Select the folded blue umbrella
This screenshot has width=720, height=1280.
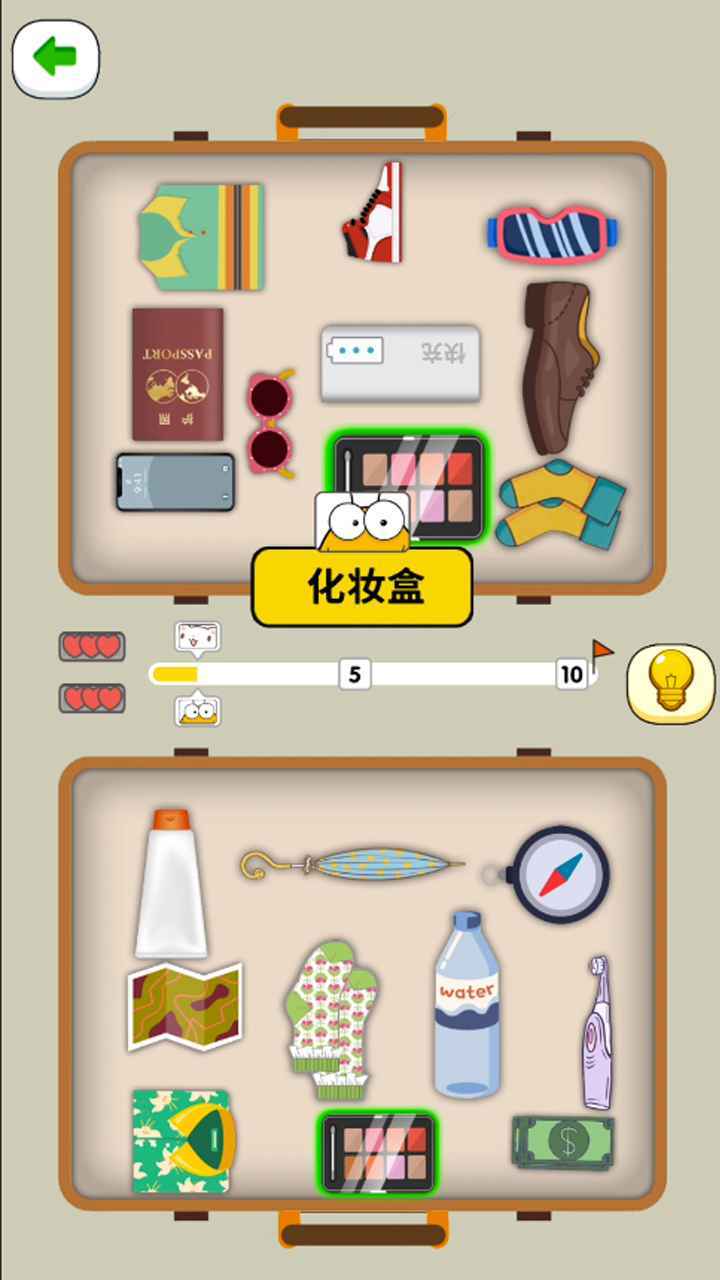pos(352,864)
